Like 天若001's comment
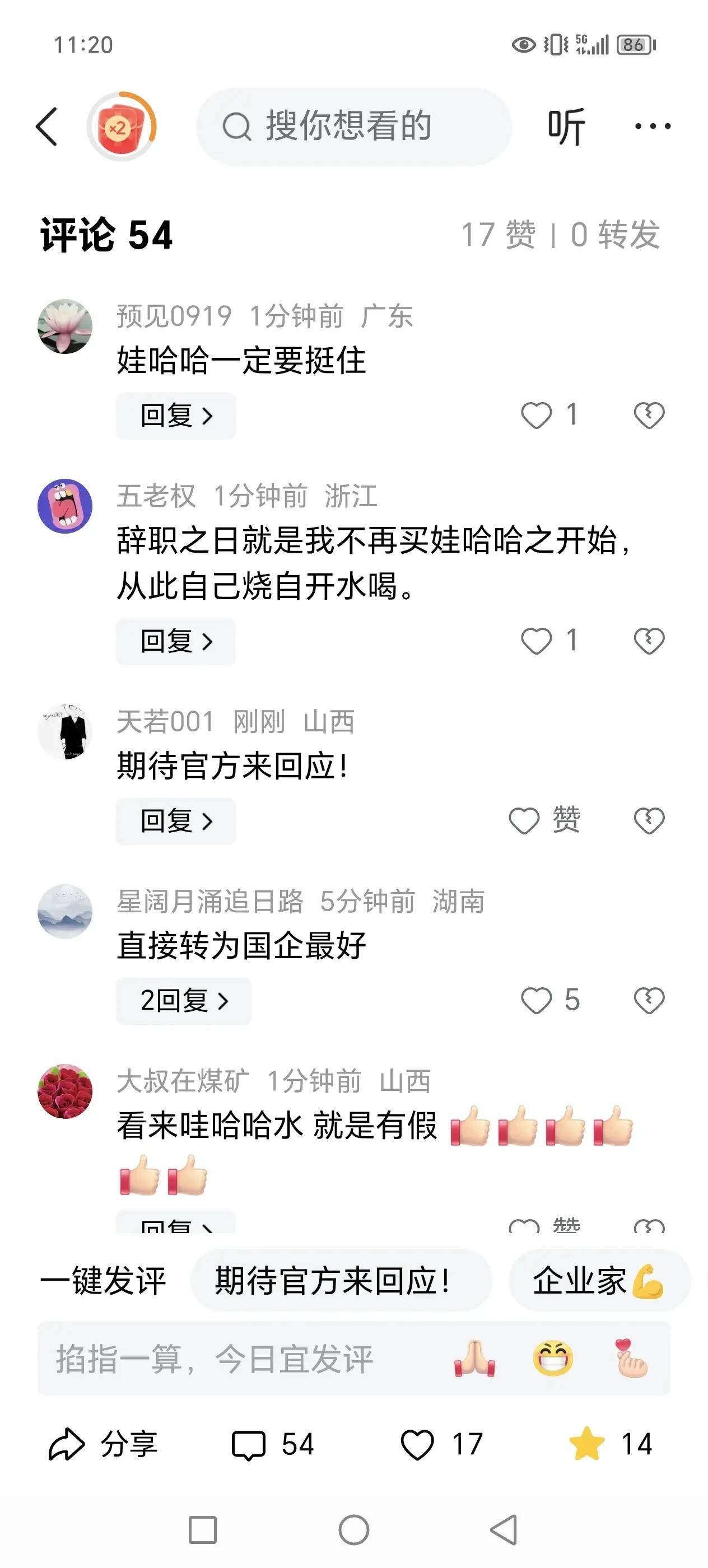This screenshot has height=1568, width=708. pyautogui.click(x=524, y=820)
